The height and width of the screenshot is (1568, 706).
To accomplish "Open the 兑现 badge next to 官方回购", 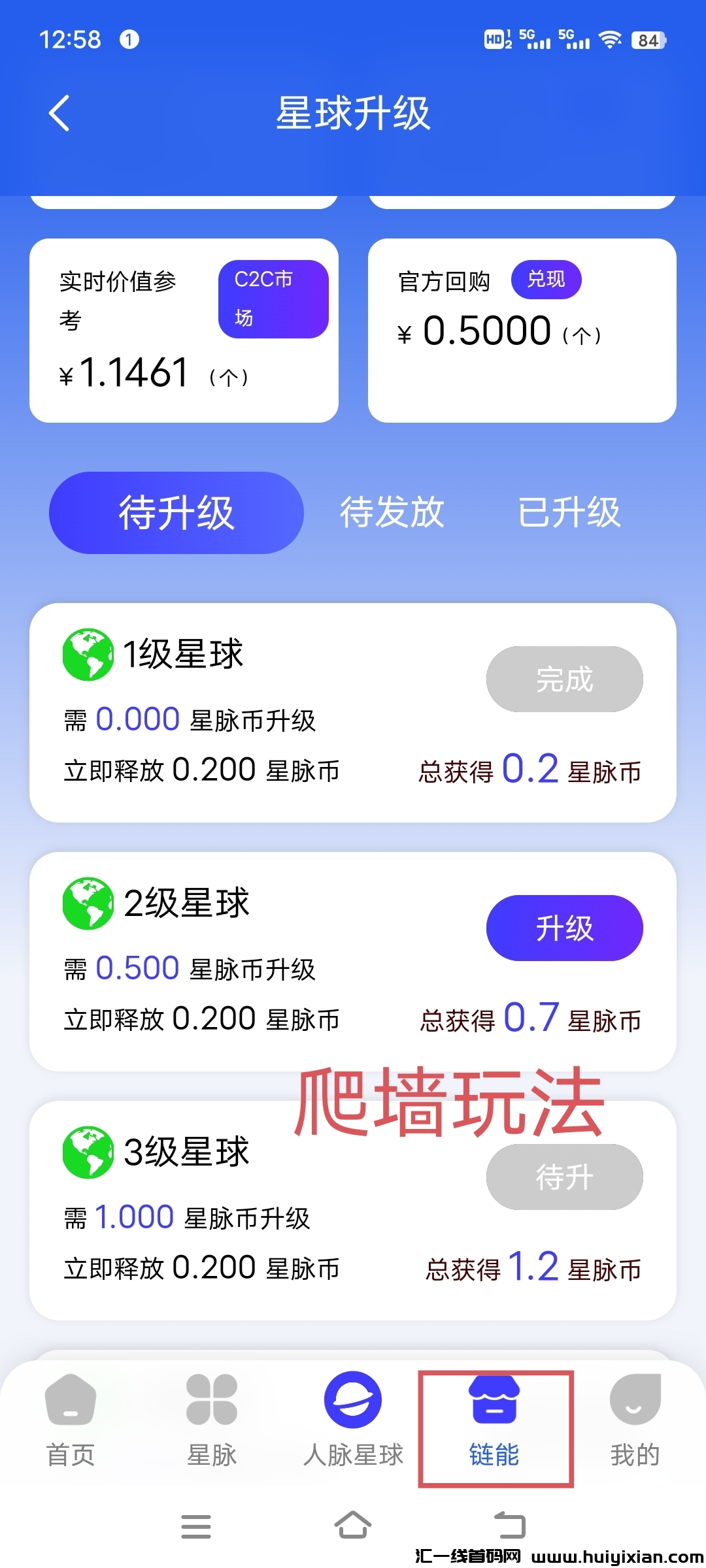I will (546, 279).
